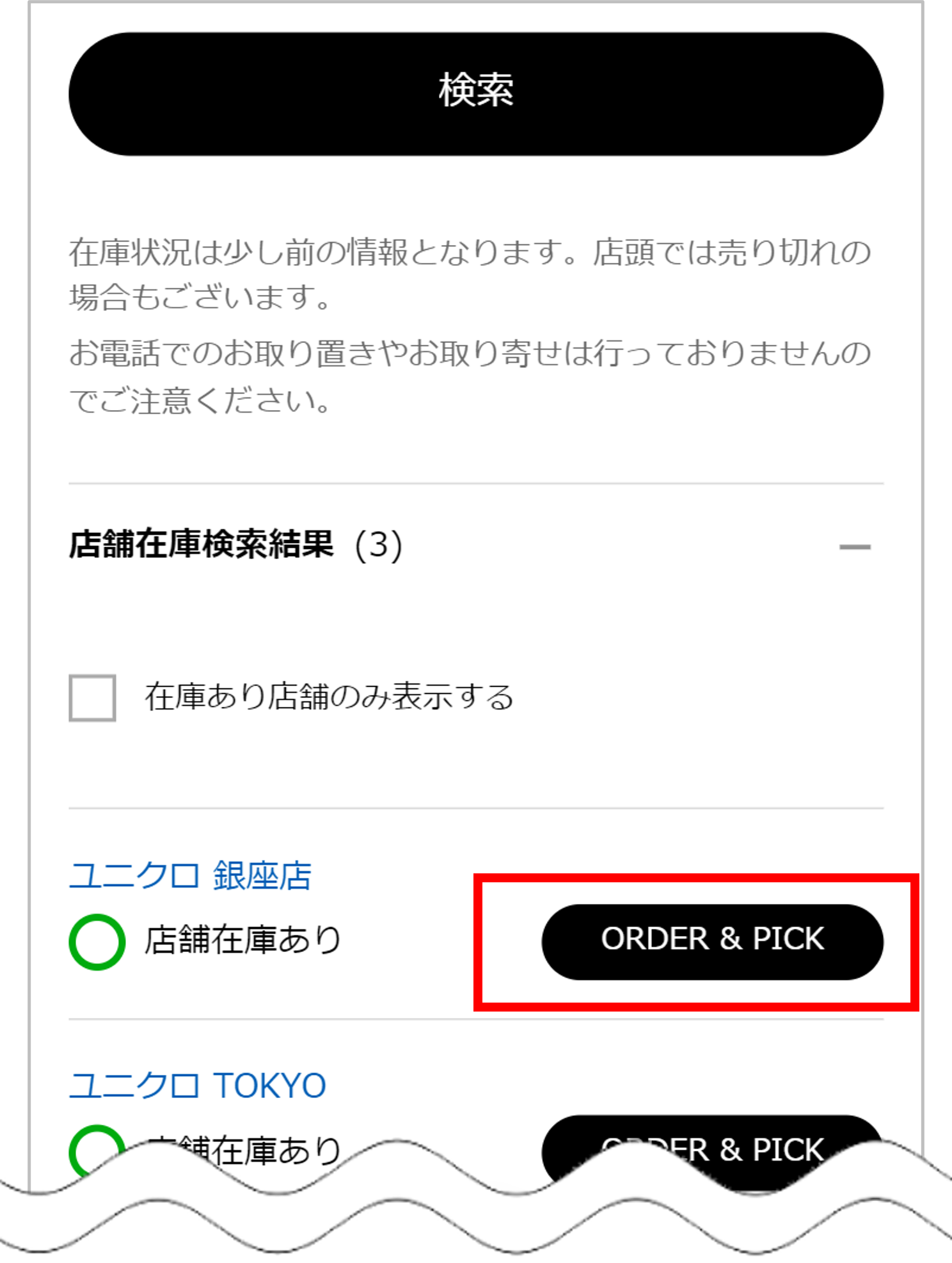
Task: Check 在庫あり店舗のみ表示する checkbox
Action: [x=93, y=697]
